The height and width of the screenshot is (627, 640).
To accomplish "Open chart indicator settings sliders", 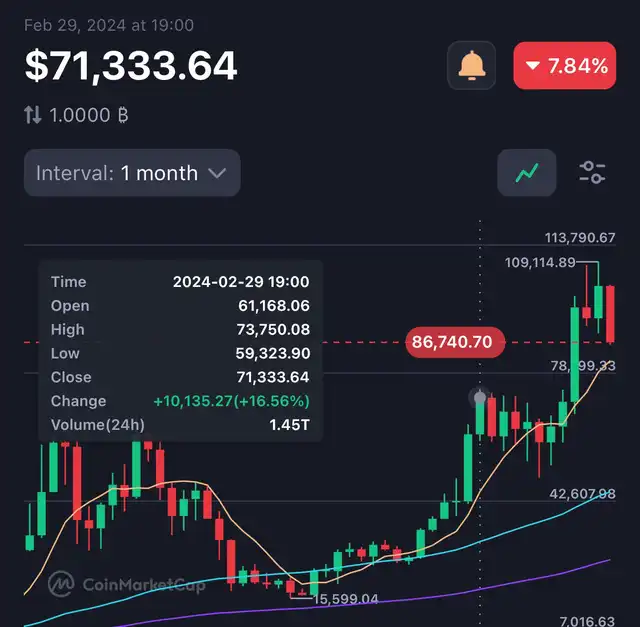I will pos(593,173).
